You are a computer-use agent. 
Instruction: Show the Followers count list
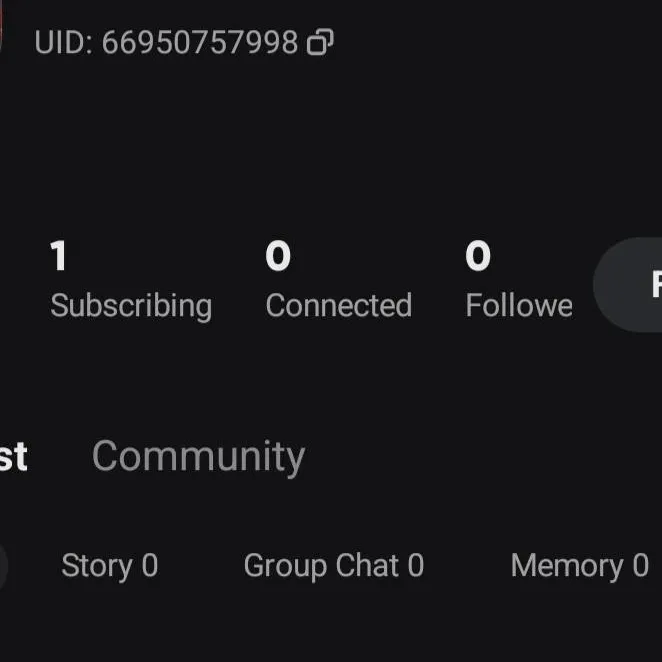[x=518, y=282]
